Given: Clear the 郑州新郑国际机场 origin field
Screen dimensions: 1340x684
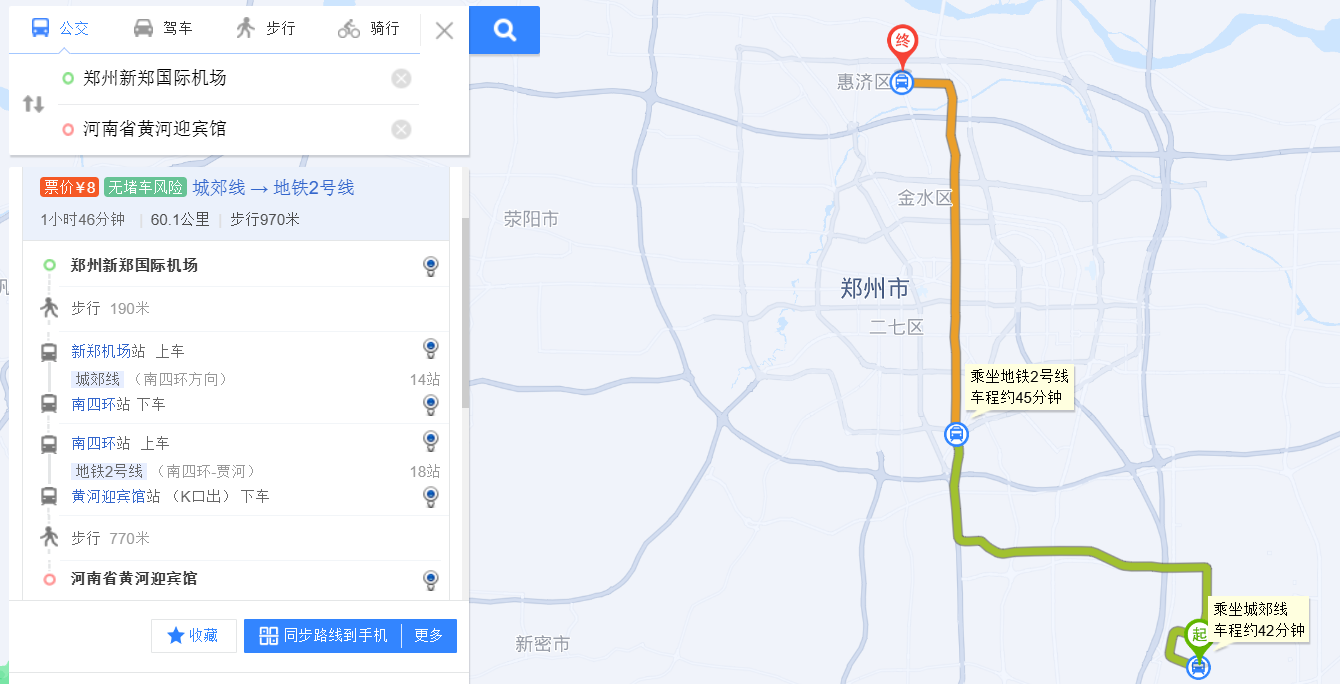Looking at the screenshot, I should [x=401, y=79].
